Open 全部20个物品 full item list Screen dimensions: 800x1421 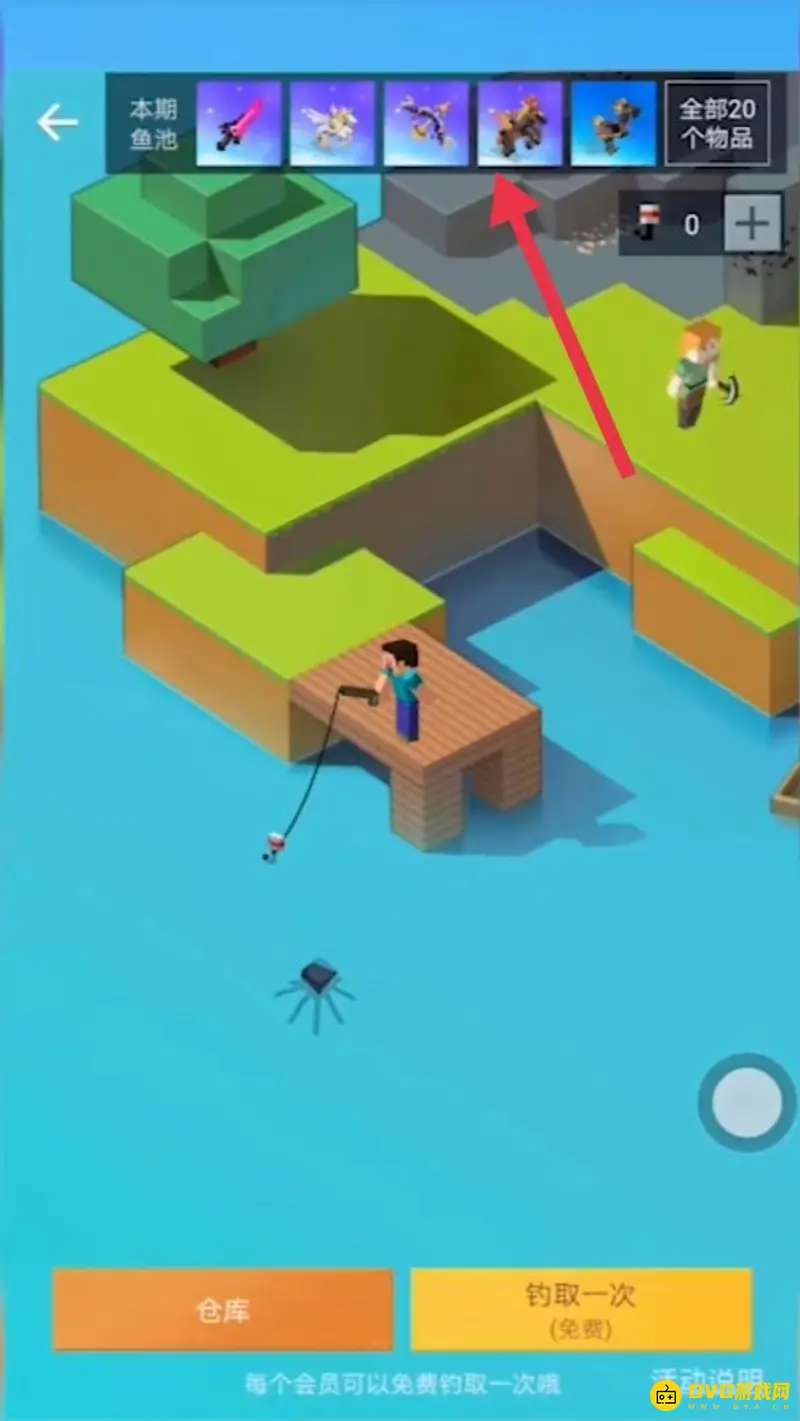(x=717, y=123)
